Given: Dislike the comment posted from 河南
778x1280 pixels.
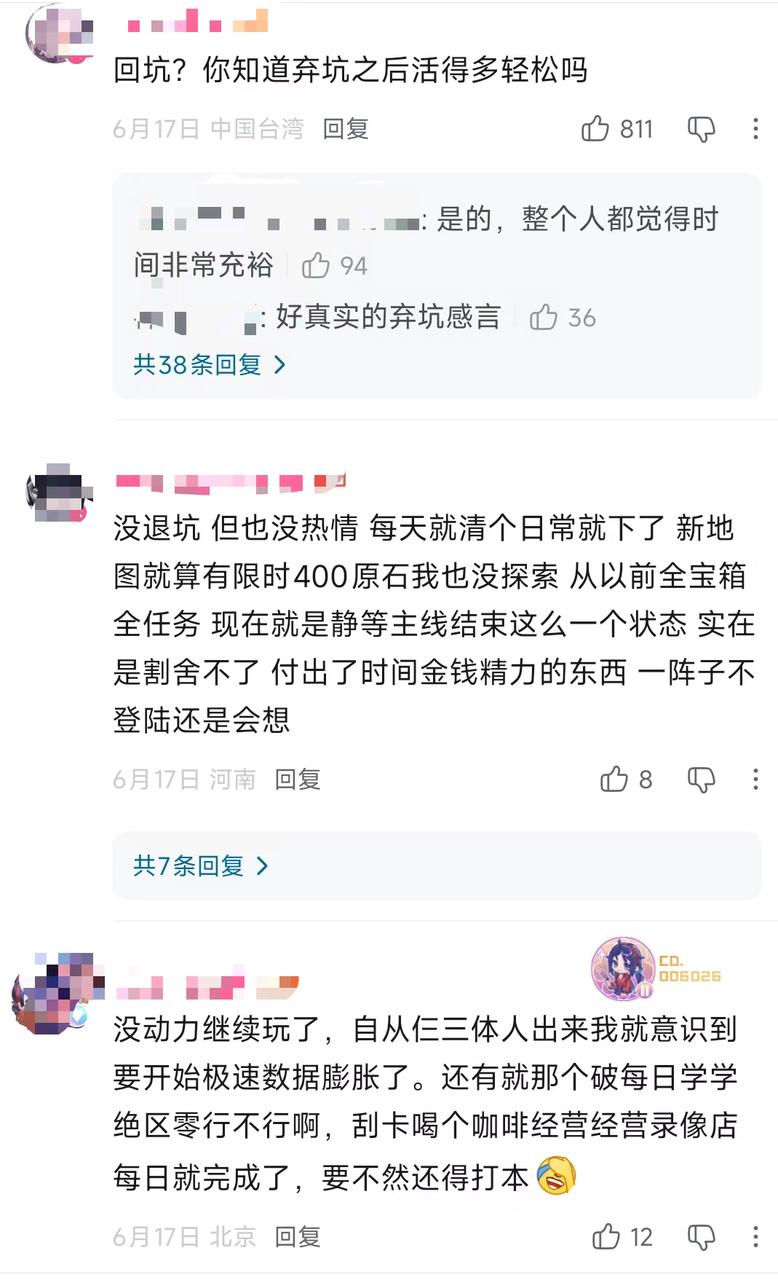Looking at the screenshot, I should point(701,779).
